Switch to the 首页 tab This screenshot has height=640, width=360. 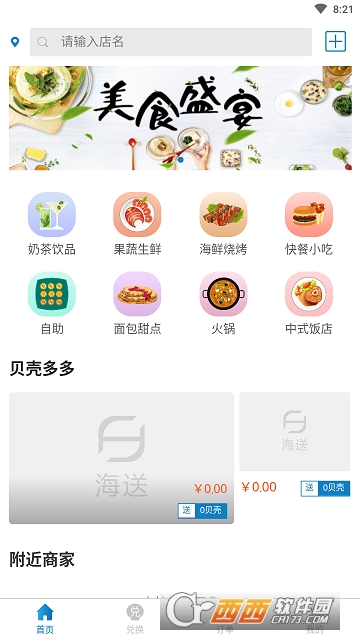click(x=45, y=619)
